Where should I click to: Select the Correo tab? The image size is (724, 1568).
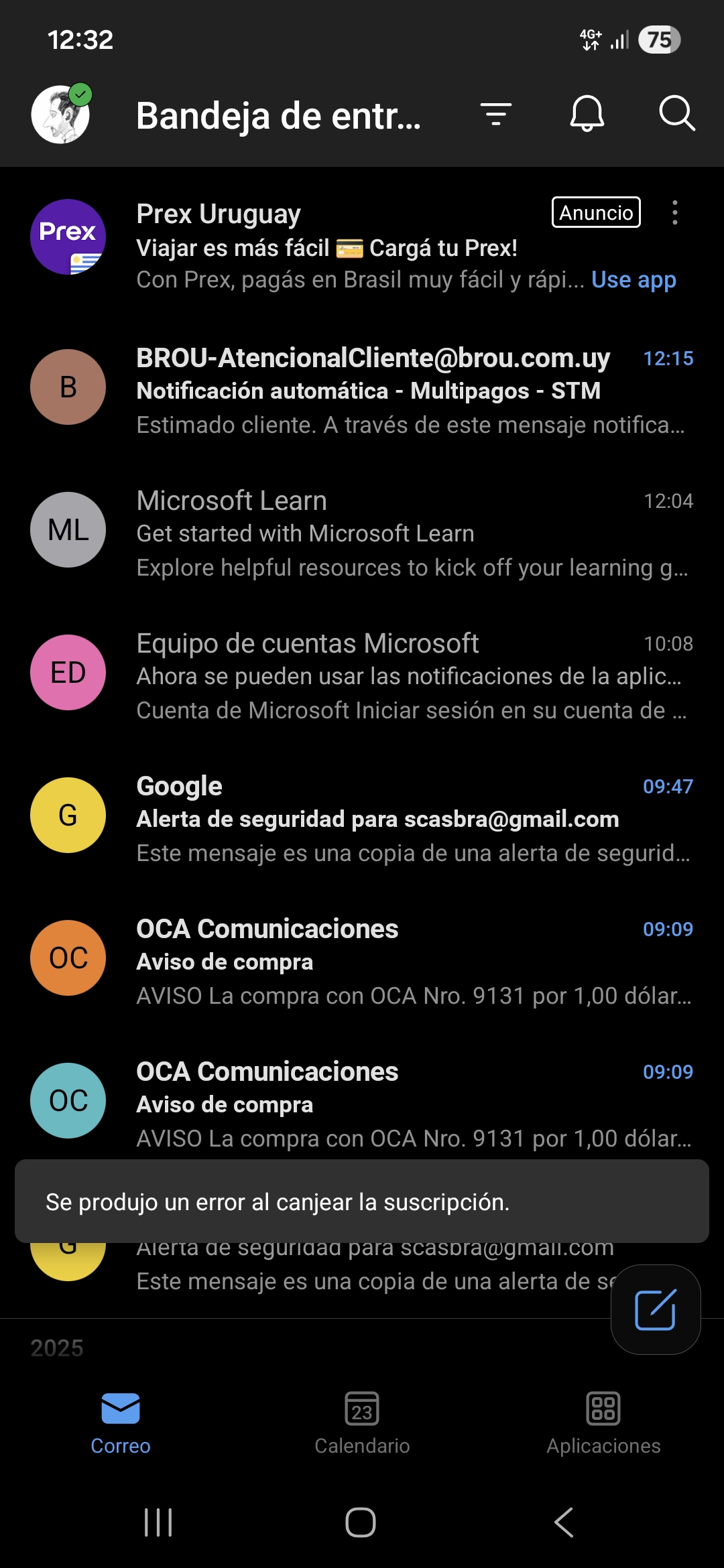(x=121, y=1422)
